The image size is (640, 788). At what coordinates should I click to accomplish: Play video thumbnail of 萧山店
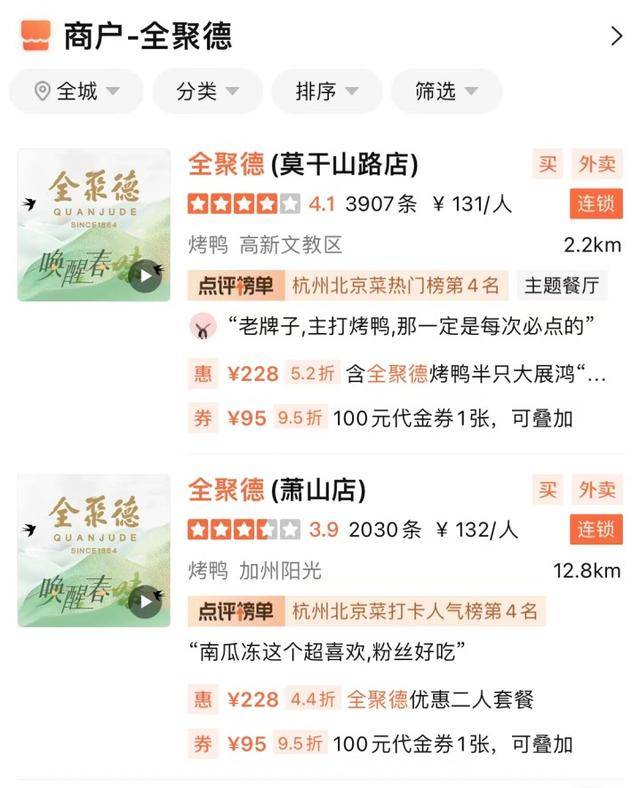tap(145, 602)
